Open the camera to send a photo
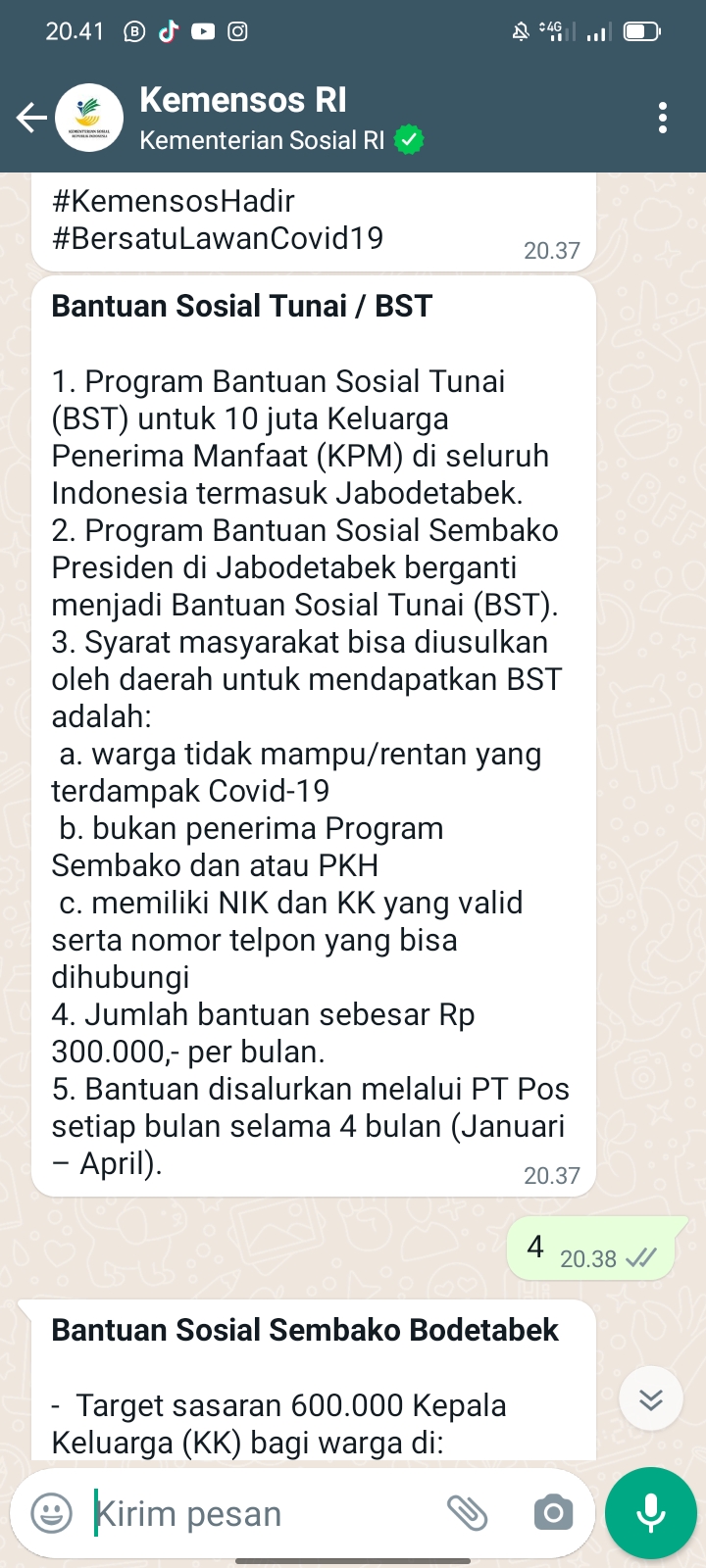The image size is (706, 1568). click(553, 1513)
